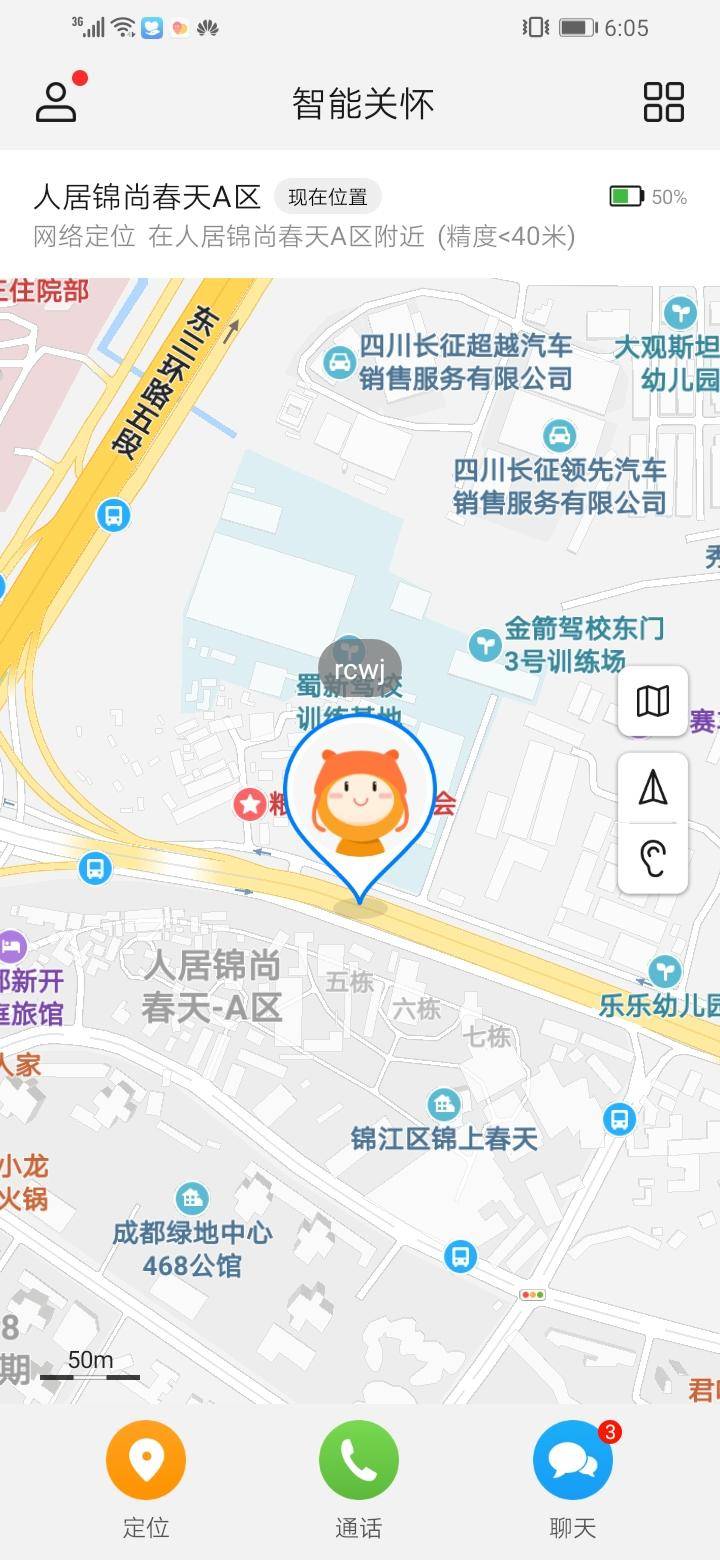720x1560 pixels.
Task: Open the user profile icon with red dot
Action: coord(57,103)
